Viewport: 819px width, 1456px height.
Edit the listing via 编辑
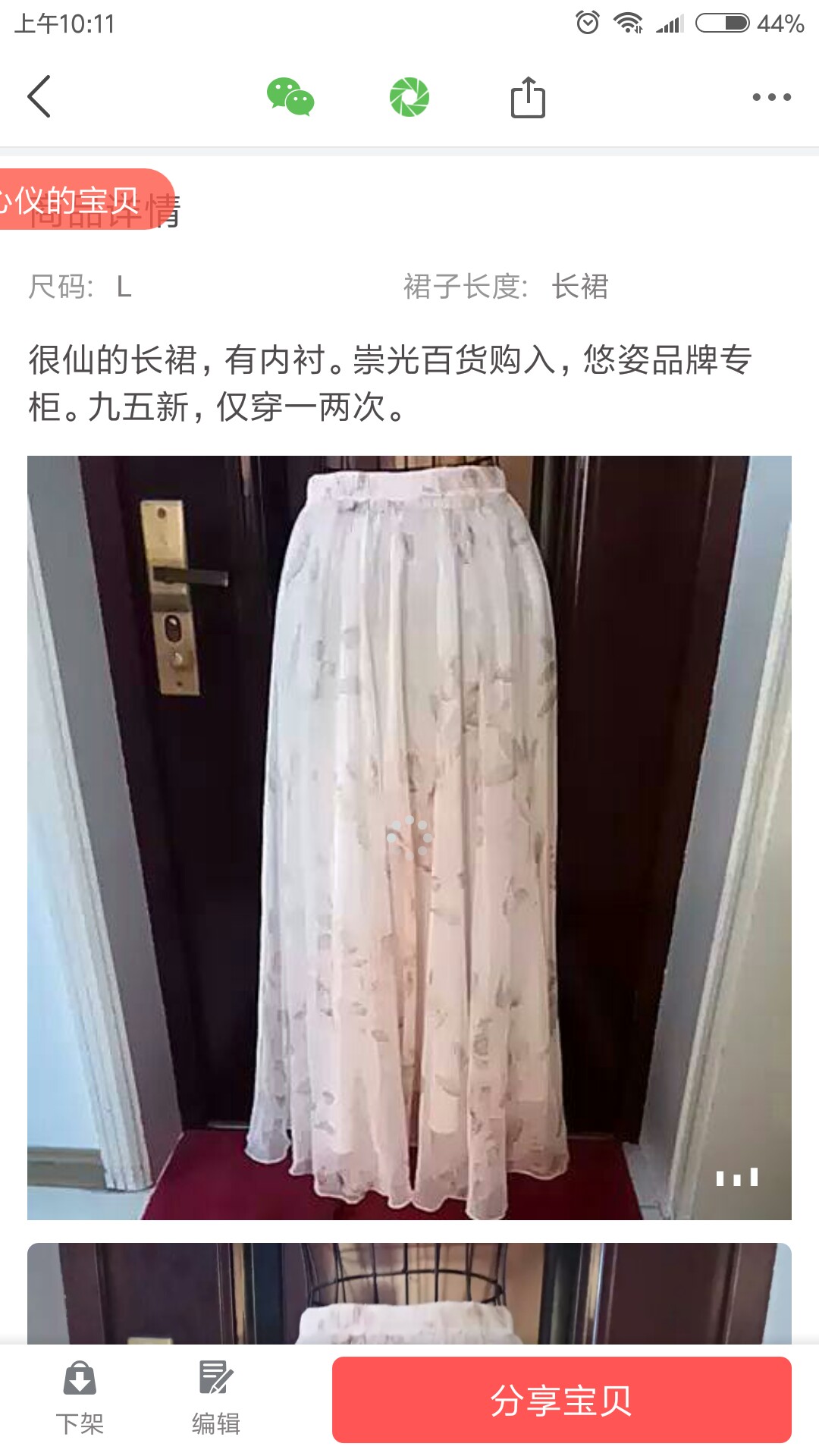[216, 1398]
